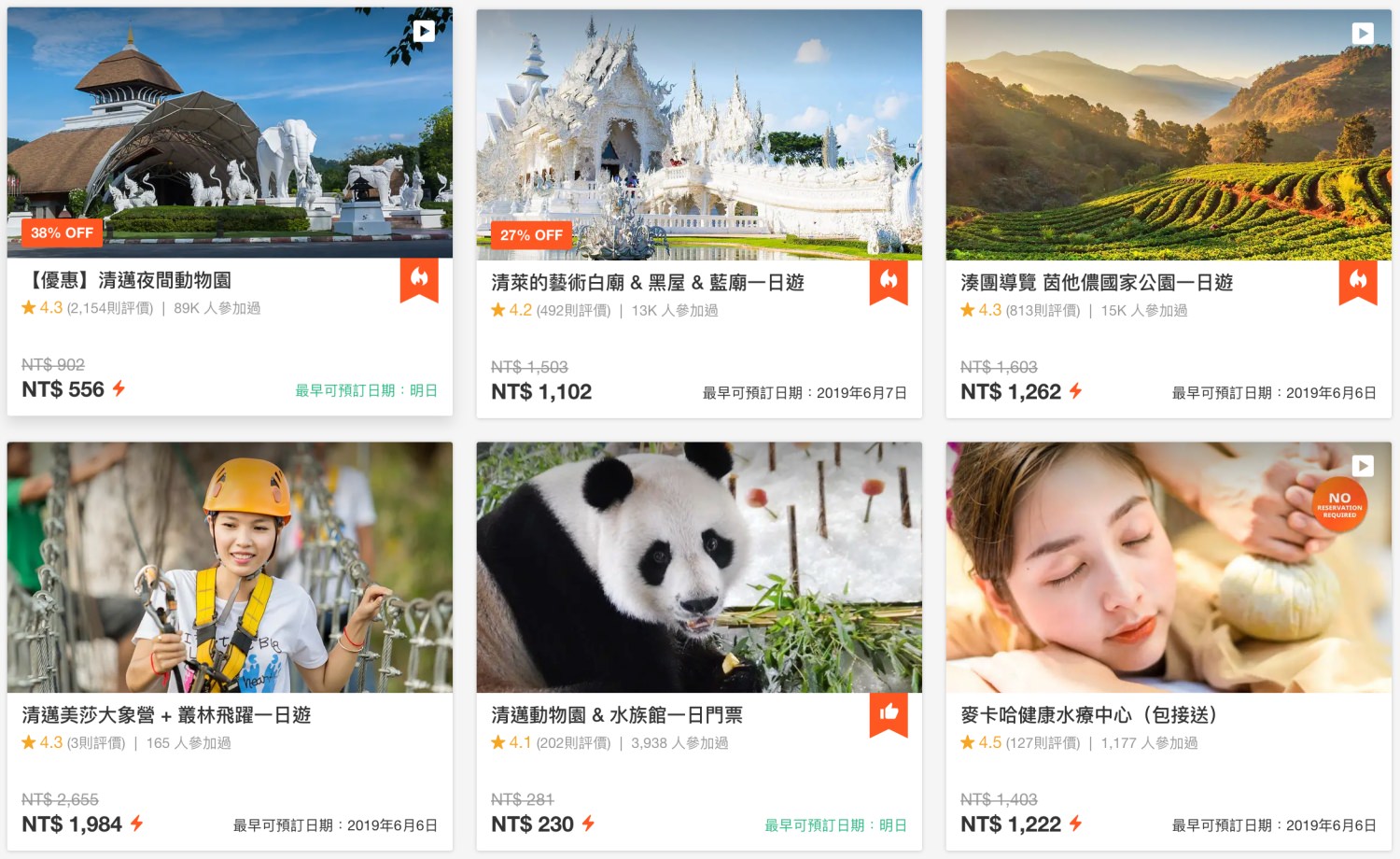Tap the 清邁動物園 & 水族館一日門票 card
This screenshot has height=859, width=1400.
pos(617,715)
